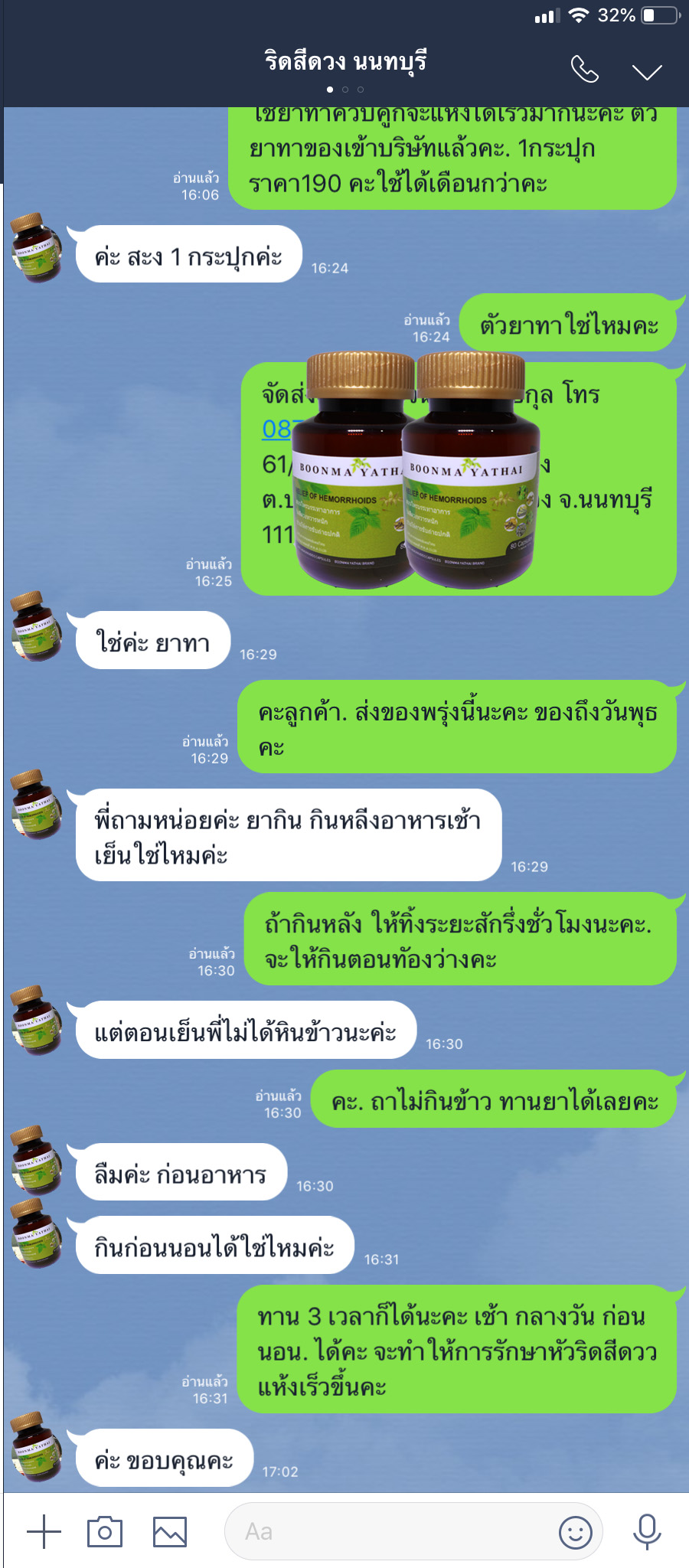
Task: Expand the chat options chevron menu
Action: [647, 72]
